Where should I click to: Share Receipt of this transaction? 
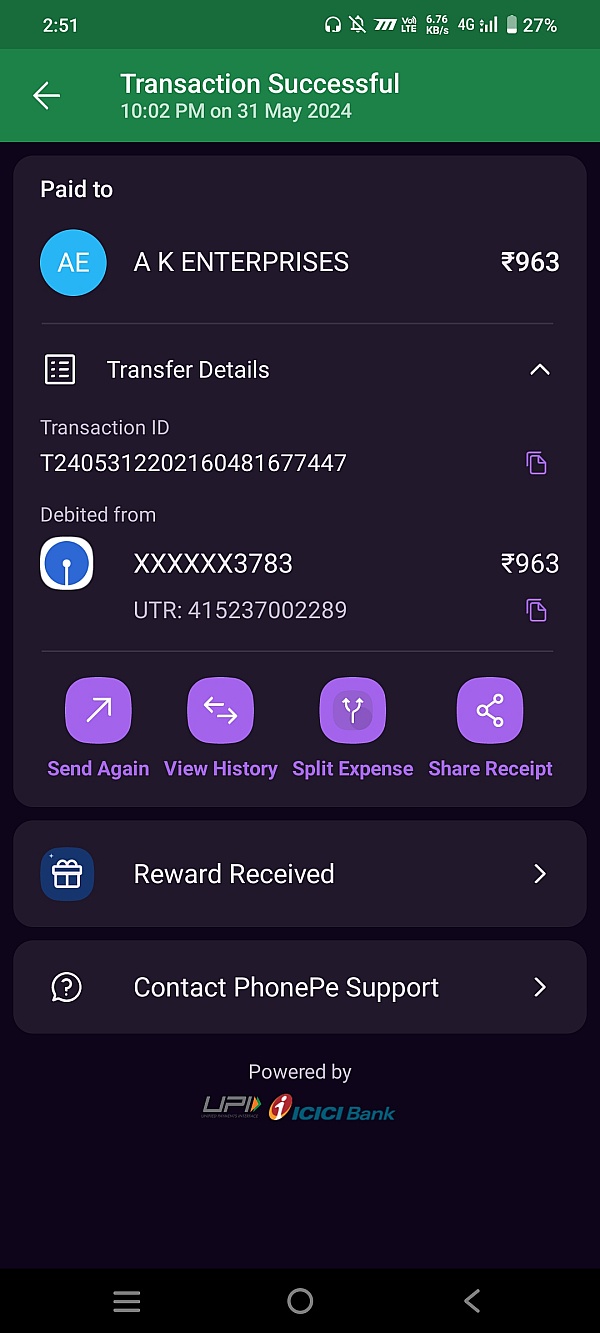[490, 711]
